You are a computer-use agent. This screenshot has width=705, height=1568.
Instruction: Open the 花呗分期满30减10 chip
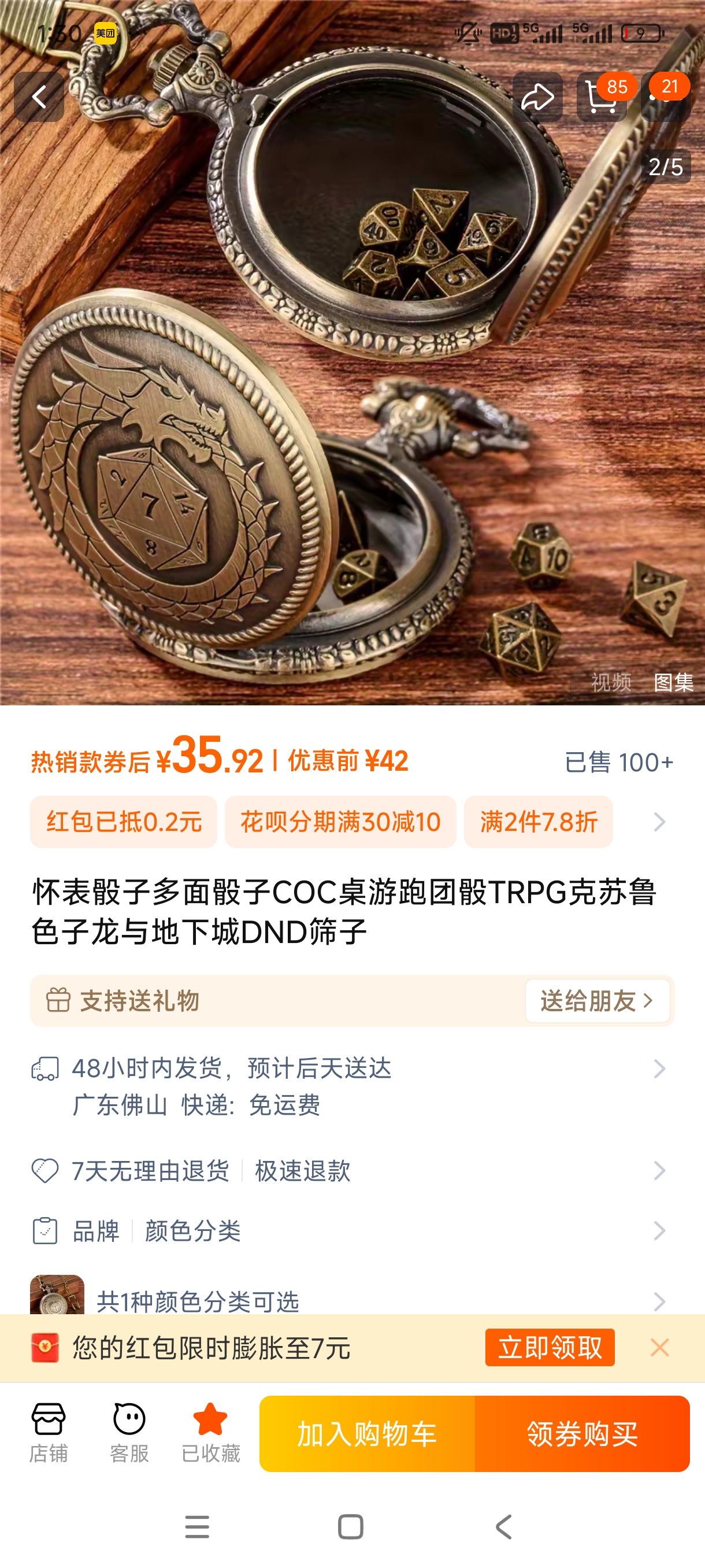pyautogui.click(x=340, y=822)
